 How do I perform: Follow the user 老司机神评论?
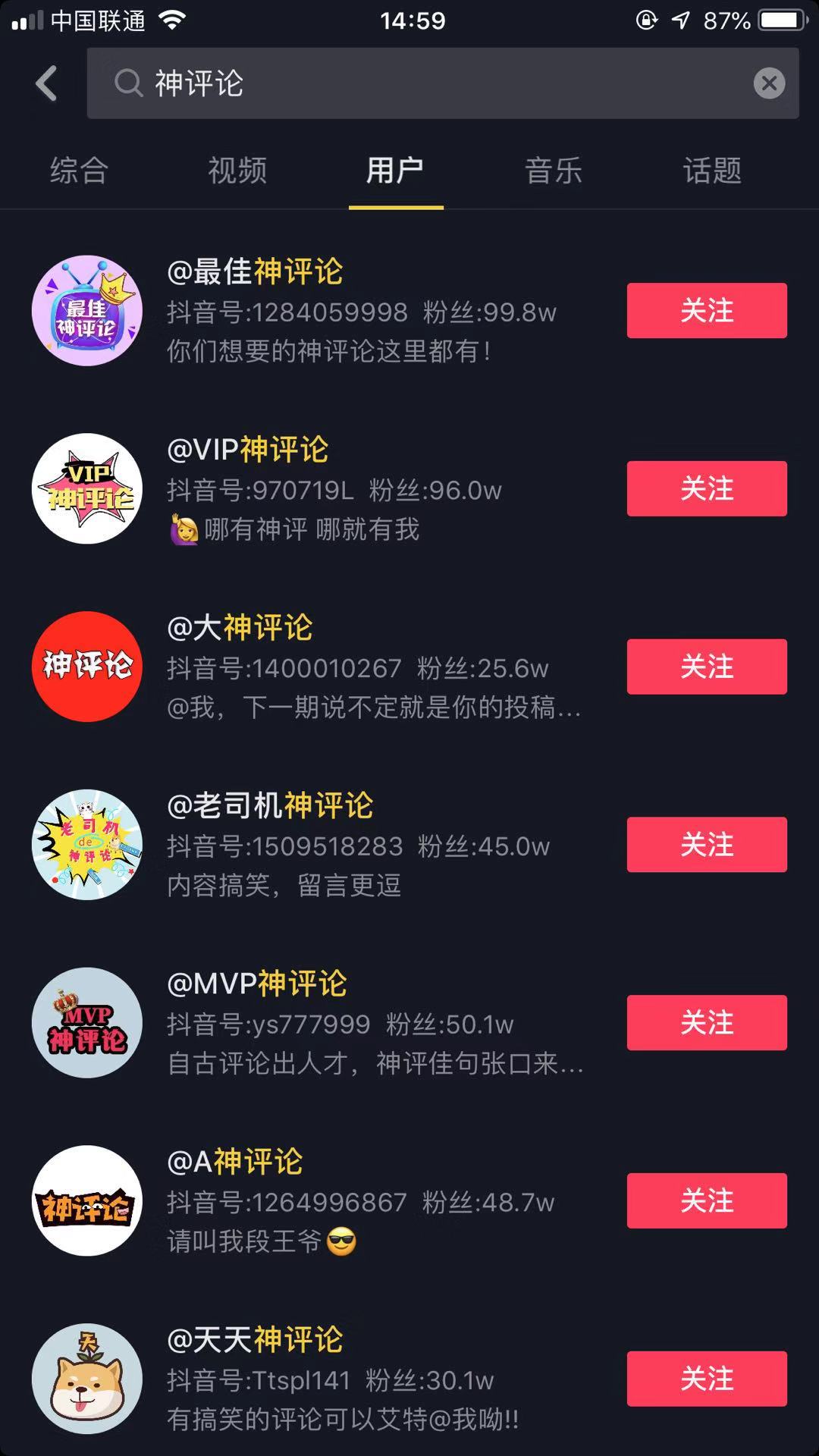coord(707,845)
